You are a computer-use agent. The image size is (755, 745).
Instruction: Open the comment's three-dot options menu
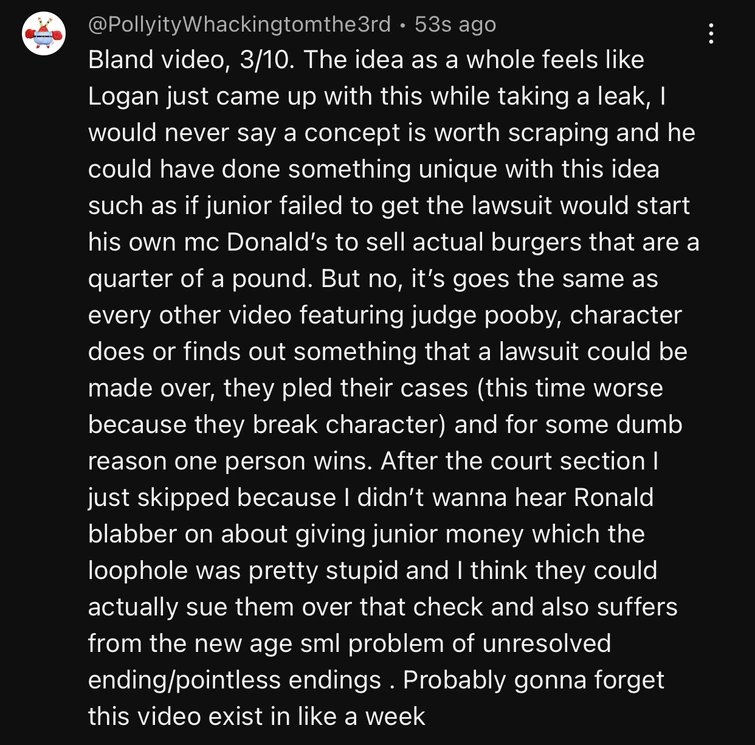point(711,34)
